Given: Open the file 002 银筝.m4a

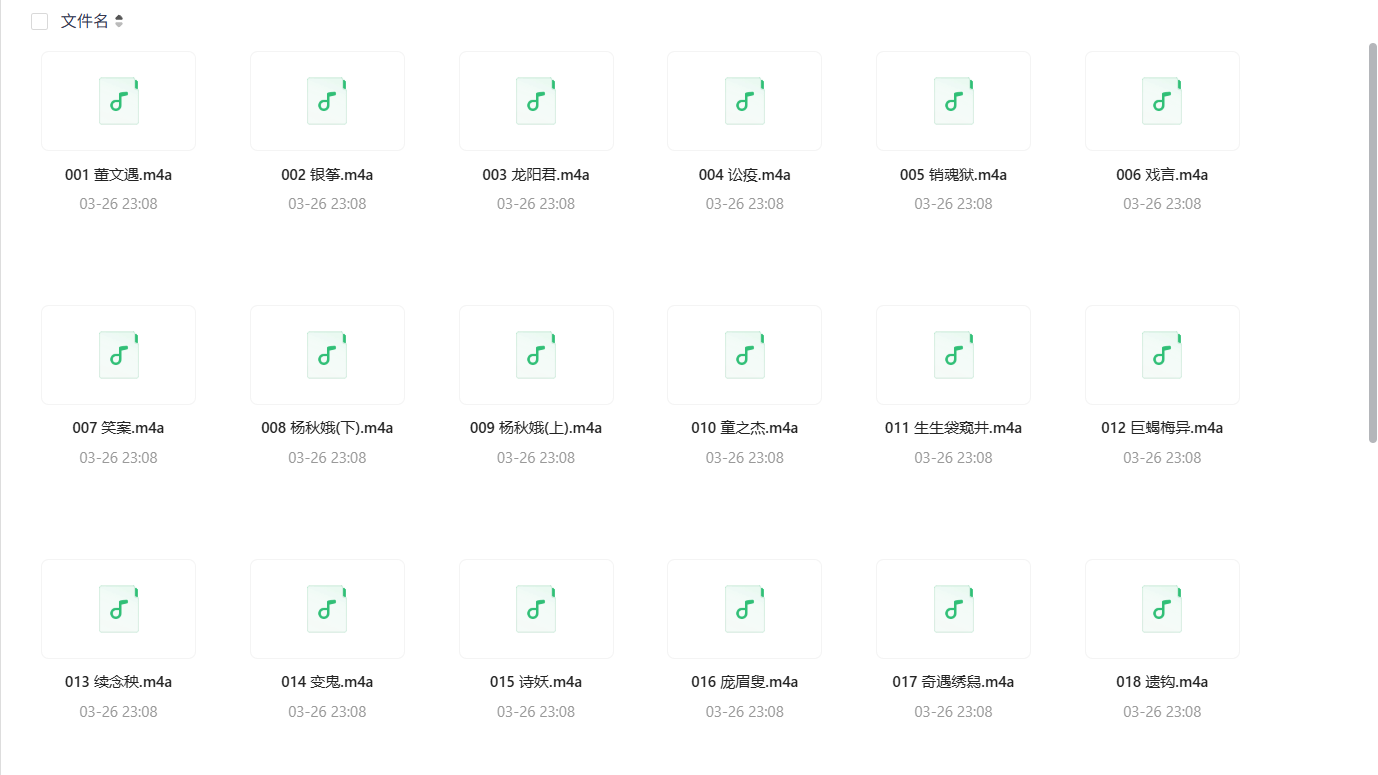Looking at the screenshot, I should coord(327,101).
